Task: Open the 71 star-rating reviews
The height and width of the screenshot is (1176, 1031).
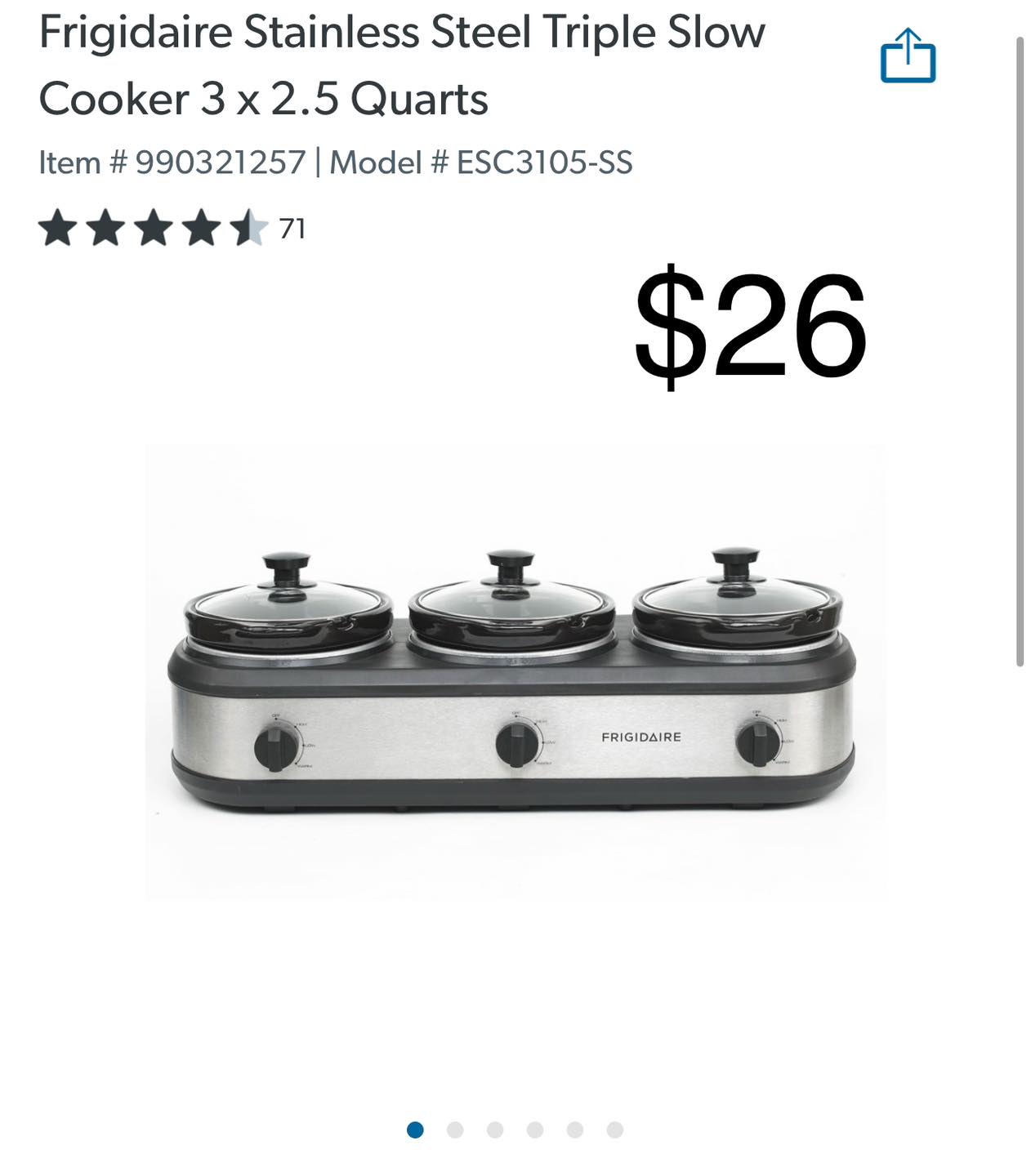Action: (x=172, y=229)
